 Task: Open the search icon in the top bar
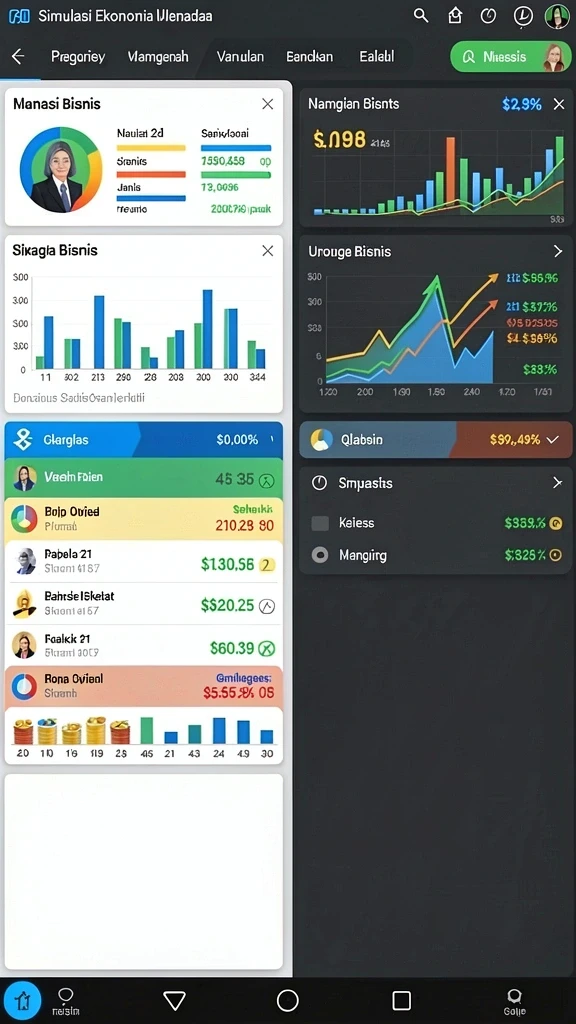[421, 16]
